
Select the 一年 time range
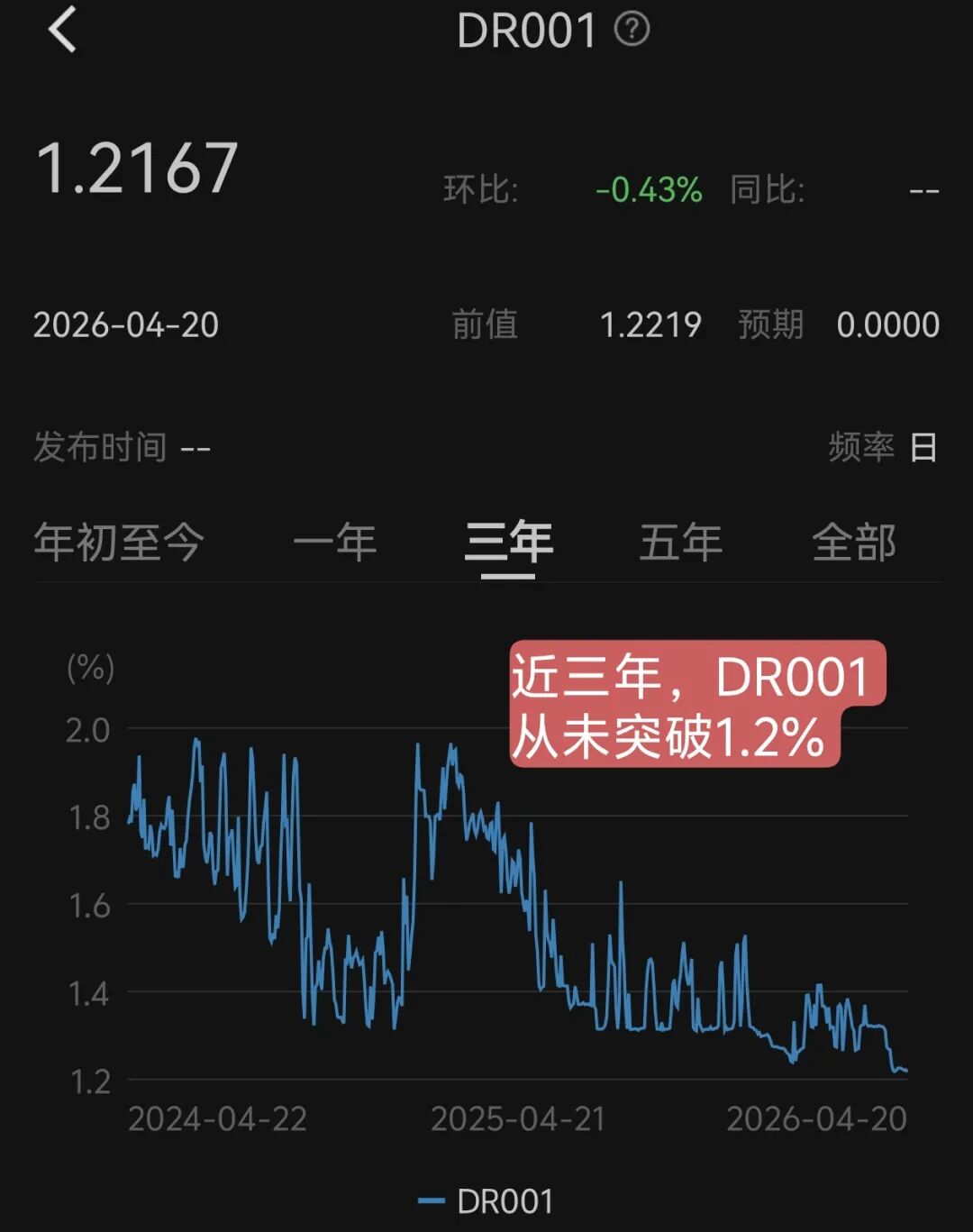[x=335, y=543]
